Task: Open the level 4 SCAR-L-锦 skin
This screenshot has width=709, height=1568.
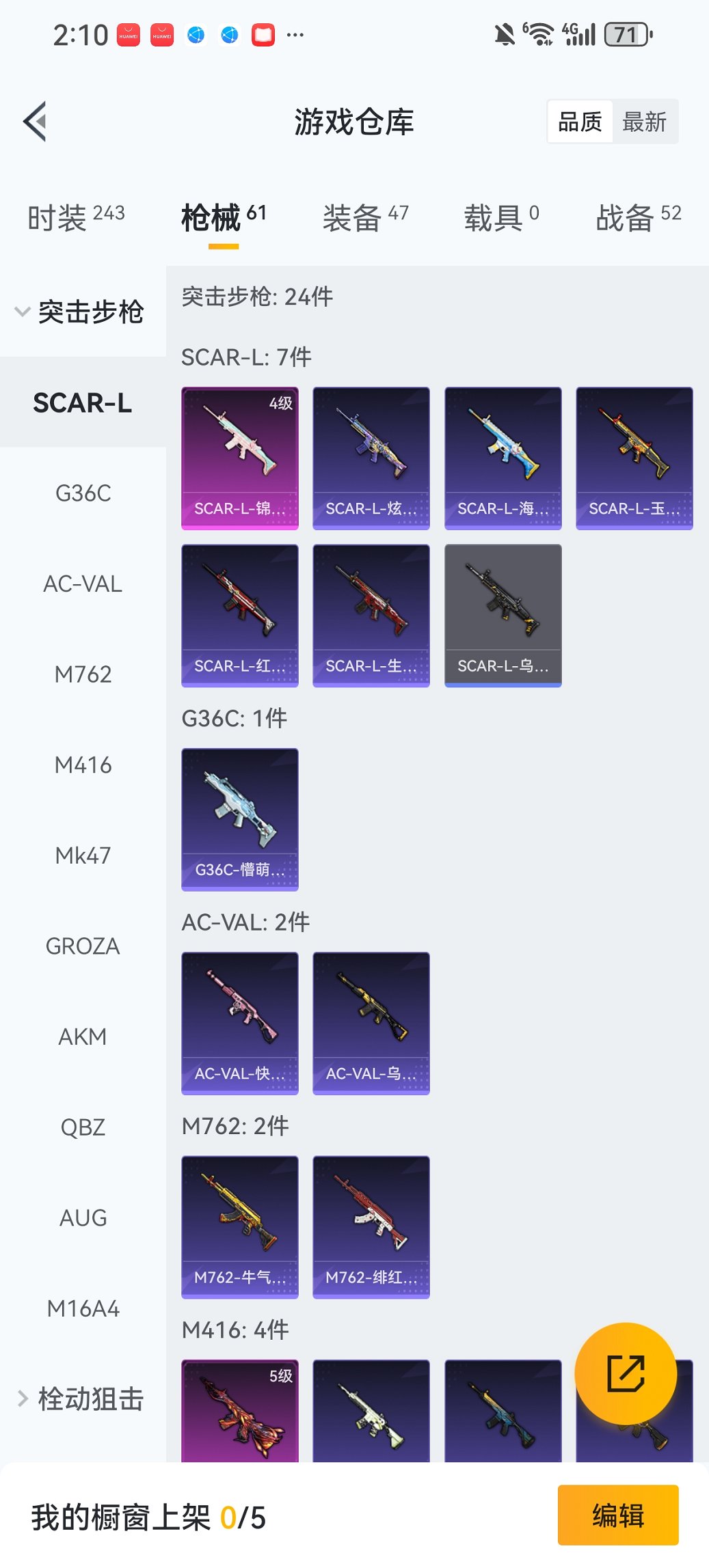Action: (240, 458)
